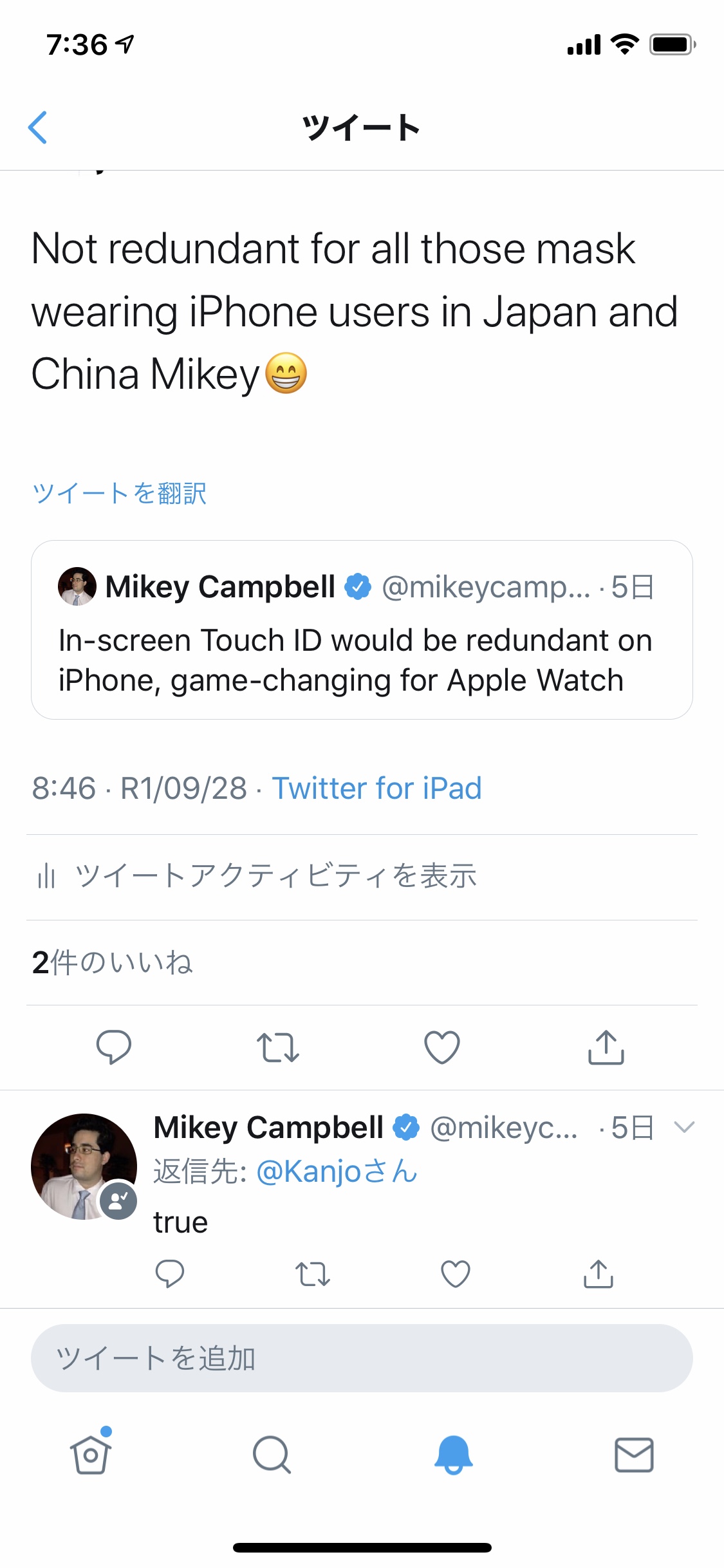The image size is (724, 1568).
Task: Like Mikey Campbell's "true" reply
Action: pyautogui.click(x=456, y=1274)
